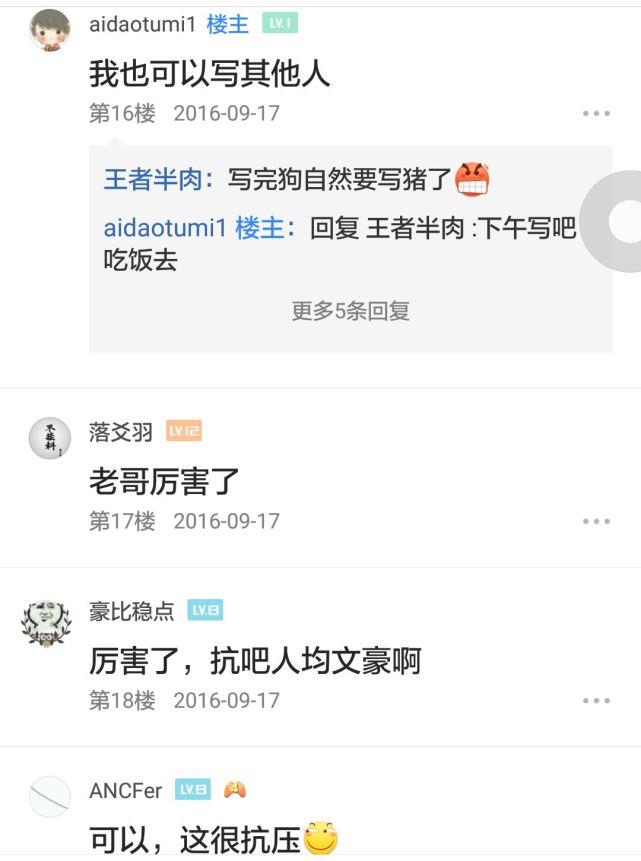Open username 落爻羽

(x=121, y=432)
